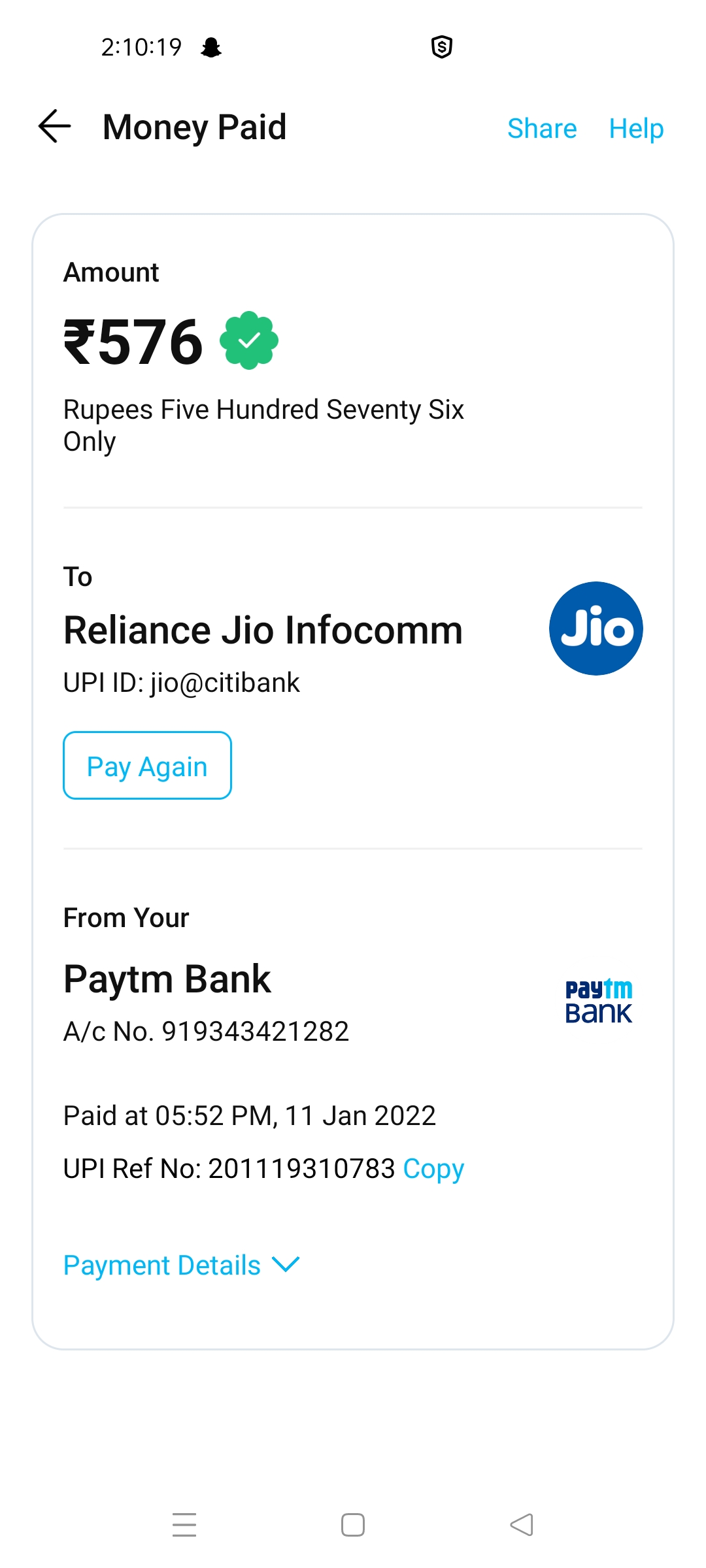
Task: Expand Payment Details
Action: (181, 1265)
